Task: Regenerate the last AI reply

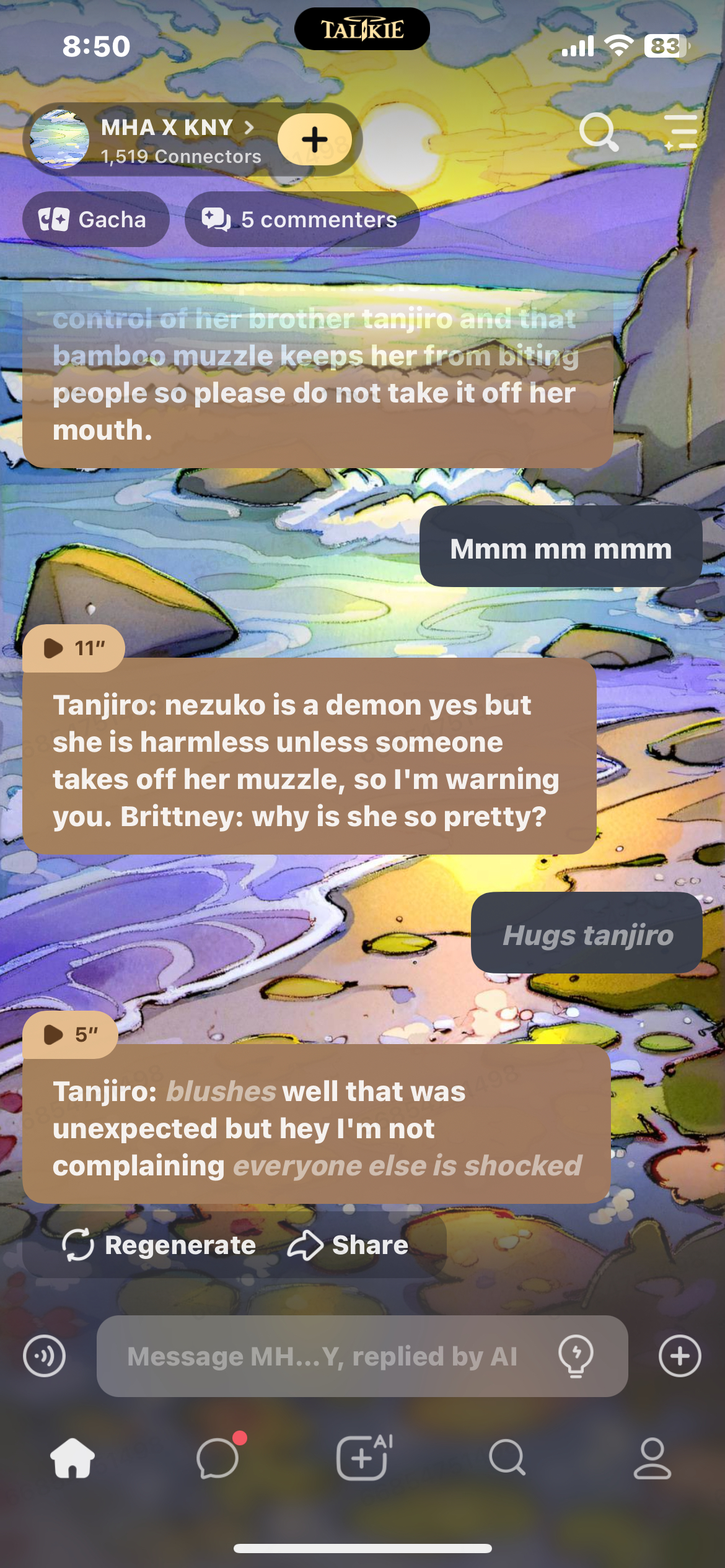Action: pyautogui.click(x=160, y=1245)
